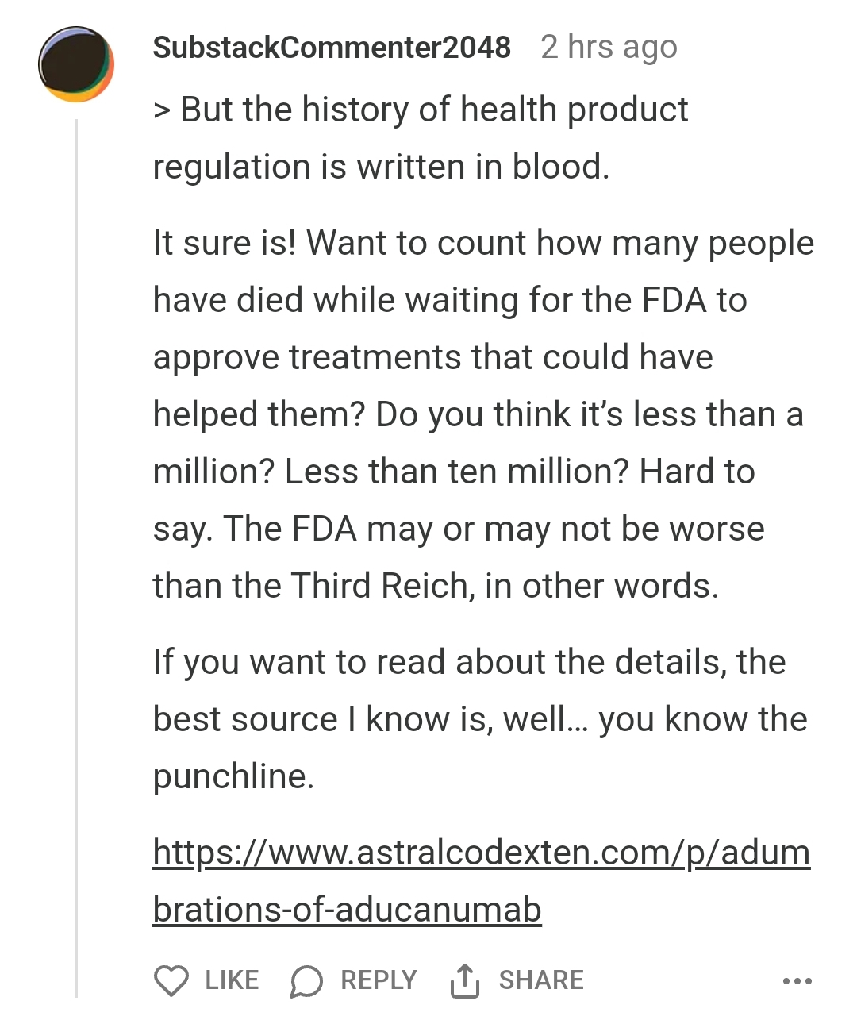Collapse the thread using the vertical line

pyautogui.click(x=77, y=560)
